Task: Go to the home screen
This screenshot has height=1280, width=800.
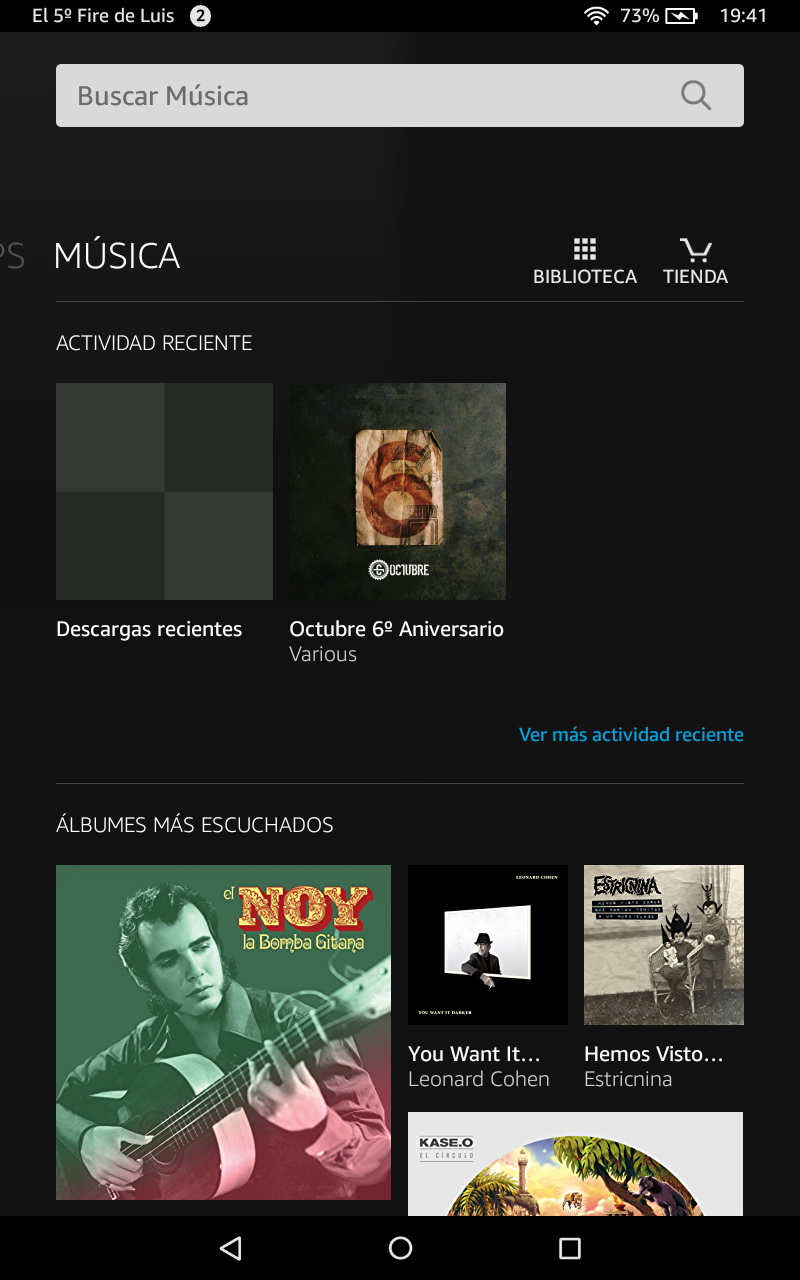Action: click(x=400, y=1247)
